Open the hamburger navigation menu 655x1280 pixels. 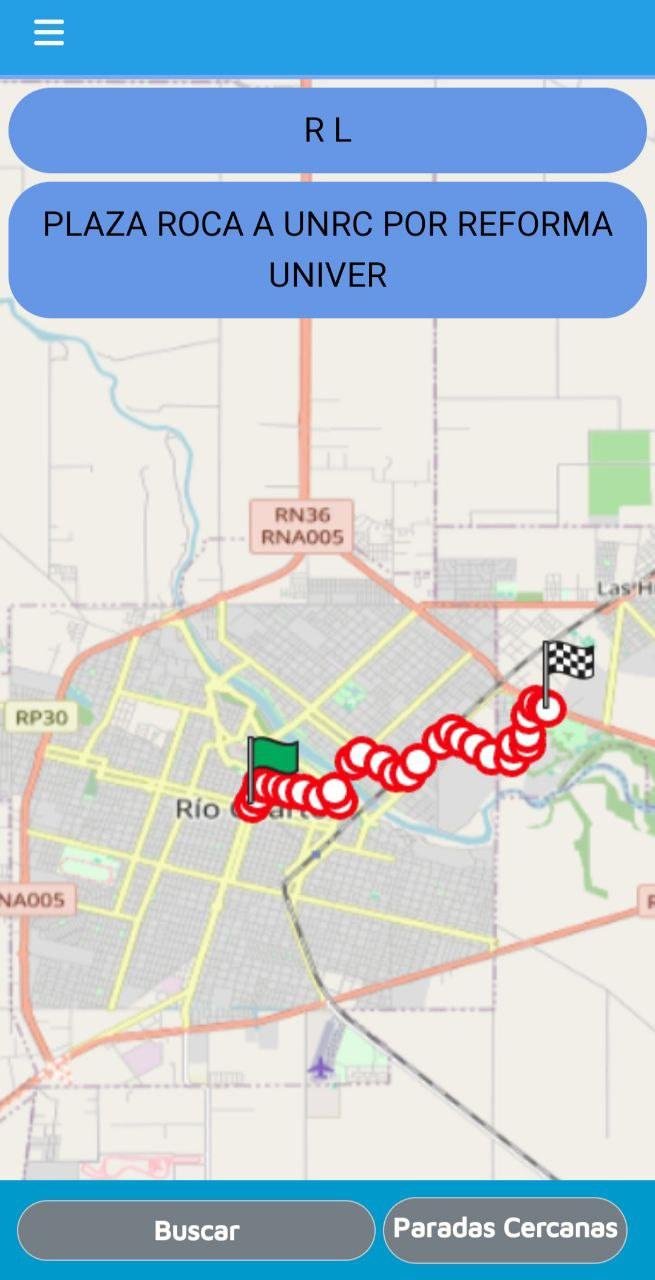coord(48,33)
